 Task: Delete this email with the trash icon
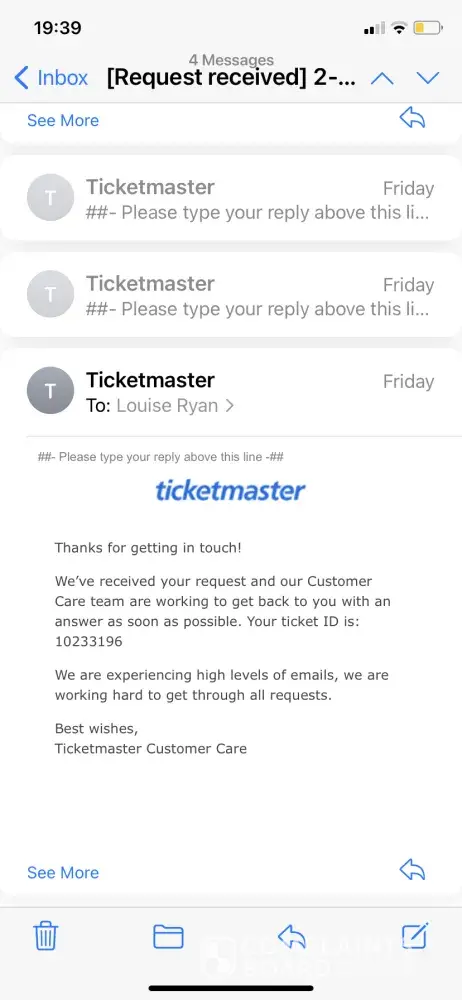click(46, 936)
